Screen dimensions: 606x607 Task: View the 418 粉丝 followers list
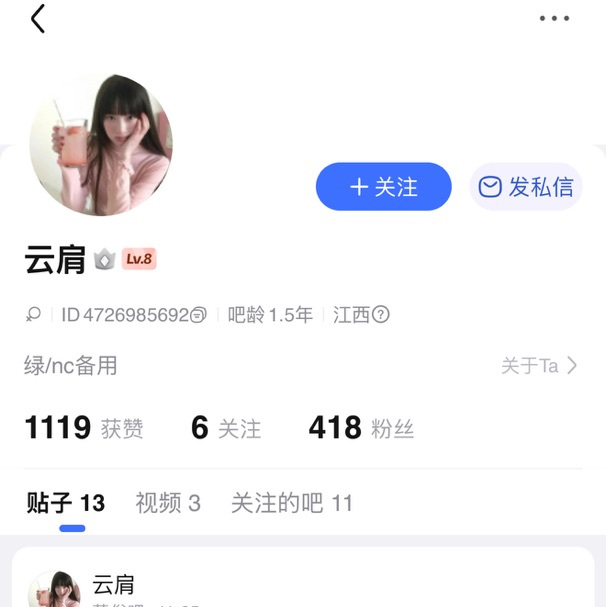click(361, 428)
